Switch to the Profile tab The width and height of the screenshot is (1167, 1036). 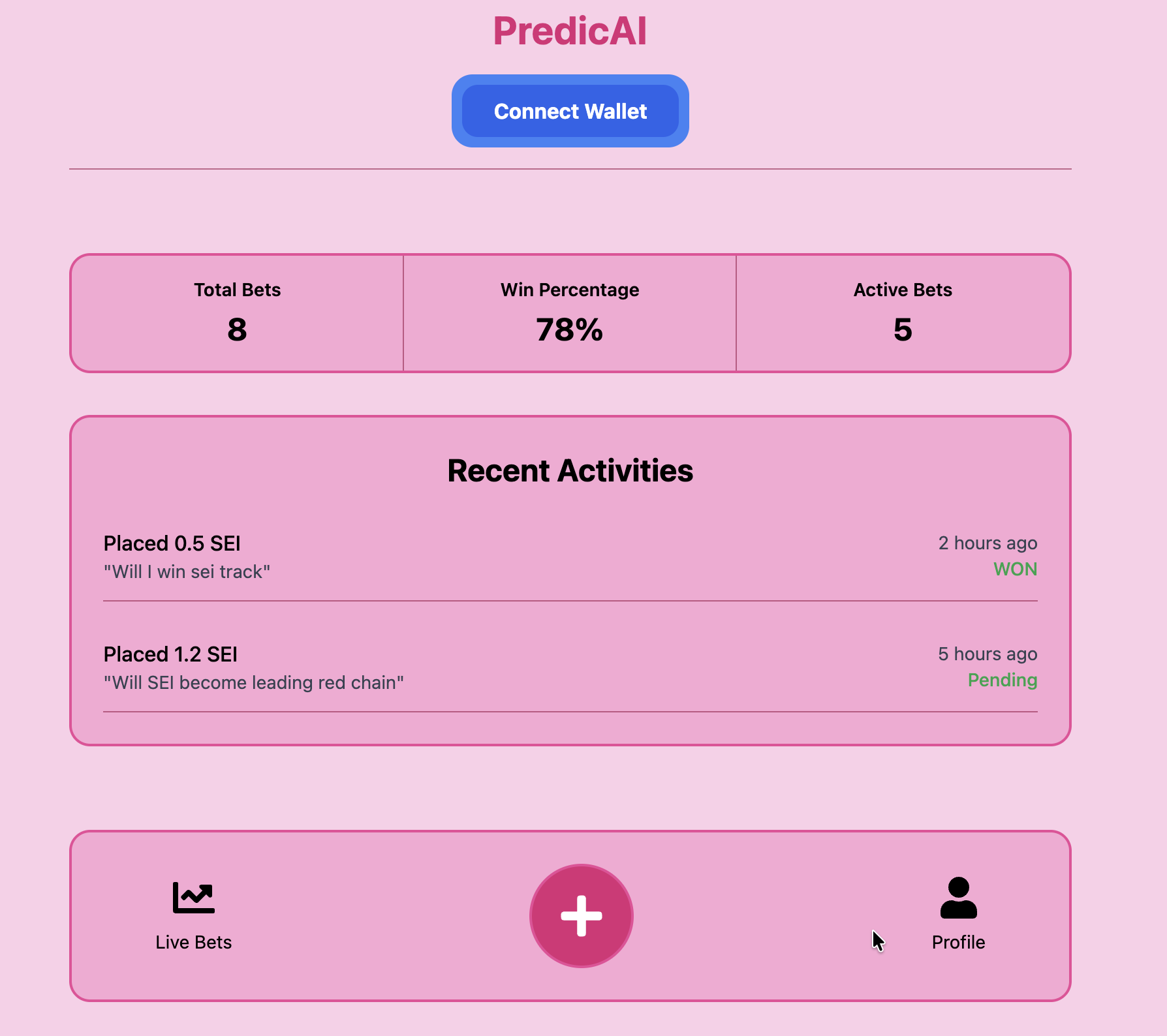pos(957,913)
